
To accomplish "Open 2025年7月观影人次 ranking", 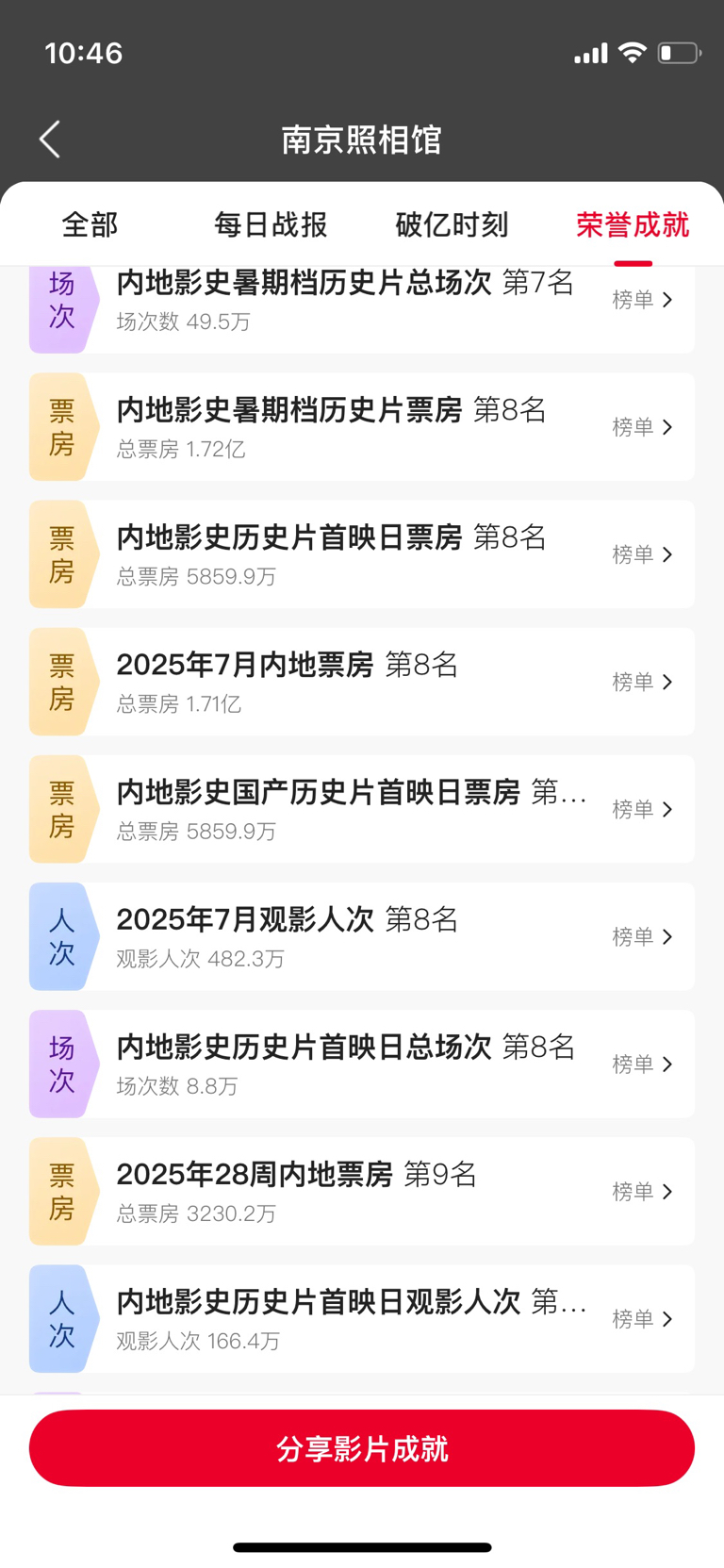I will [362, 935].
